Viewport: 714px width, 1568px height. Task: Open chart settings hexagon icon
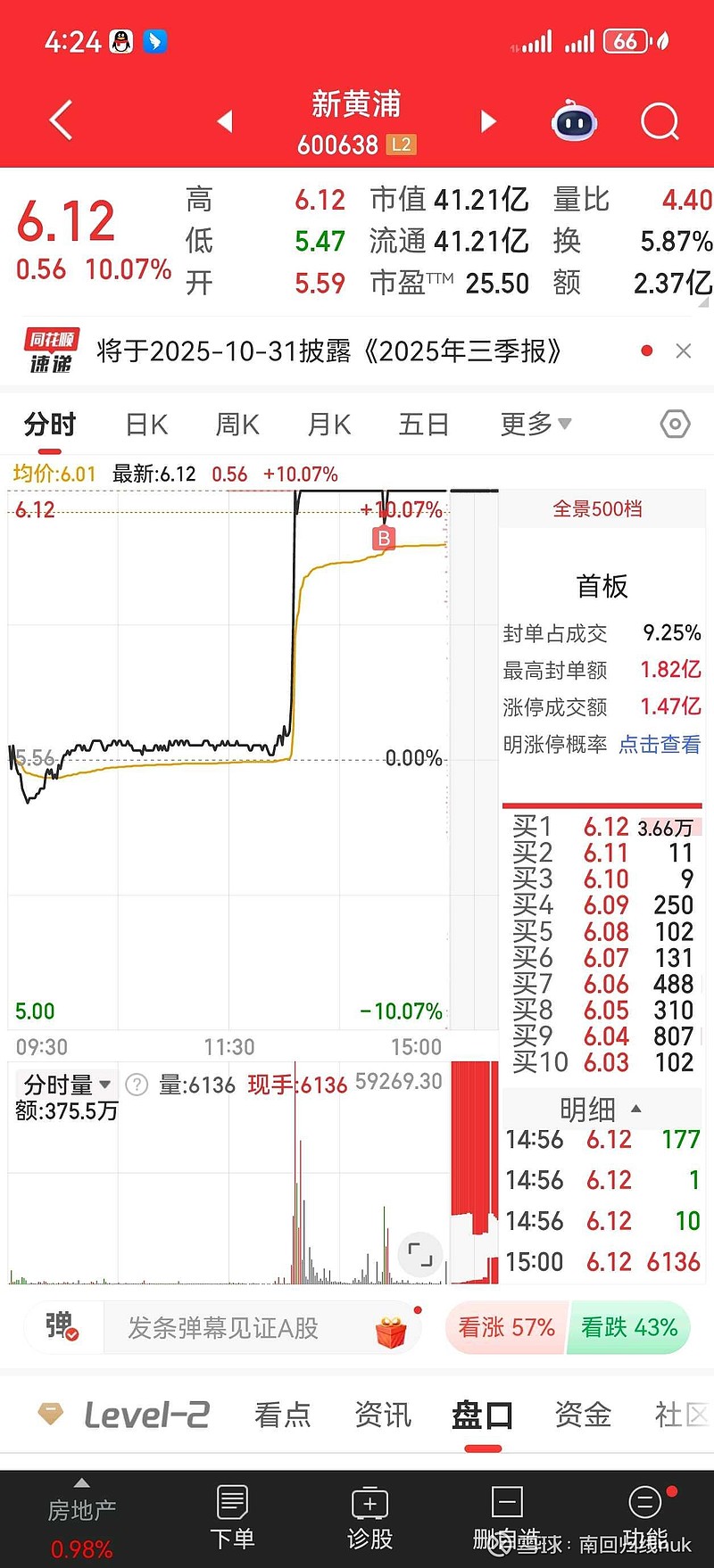675,425
